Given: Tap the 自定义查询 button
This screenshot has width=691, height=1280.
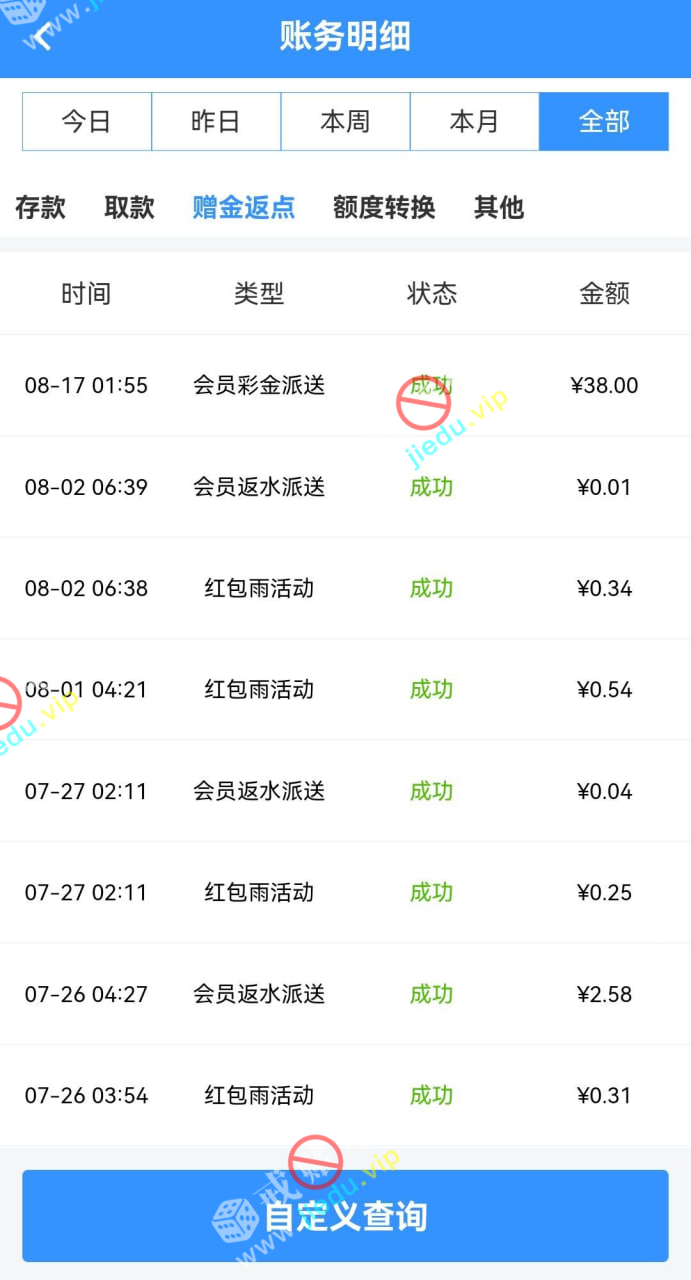Looking at the screenshot, I should [x=345, y=1216].
